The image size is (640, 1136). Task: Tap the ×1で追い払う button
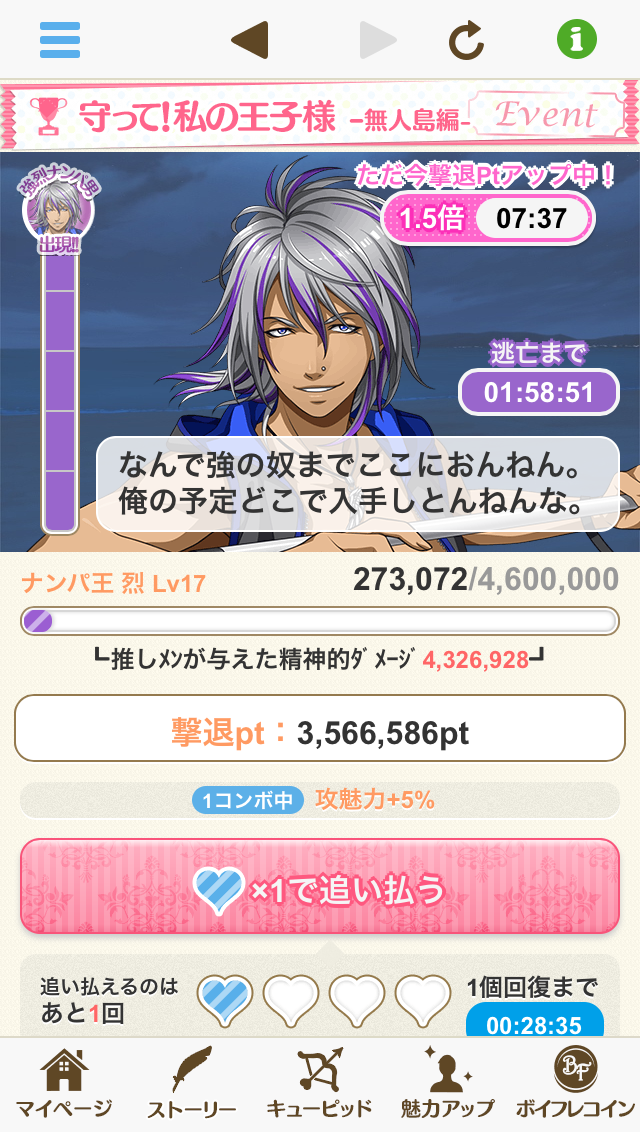click(x=320, y=887)
